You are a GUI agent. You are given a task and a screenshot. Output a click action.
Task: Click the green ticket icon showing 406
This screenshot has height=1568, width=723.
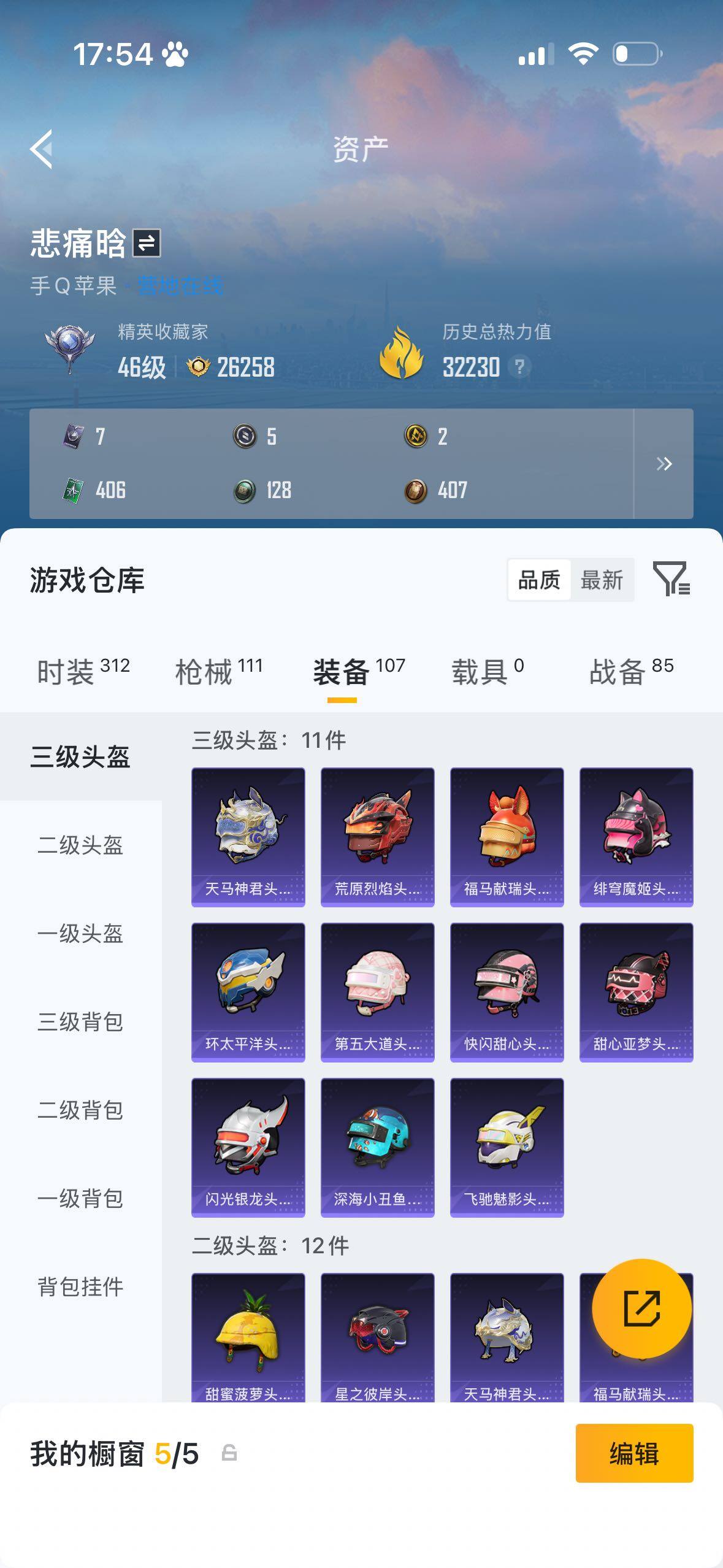75,490
